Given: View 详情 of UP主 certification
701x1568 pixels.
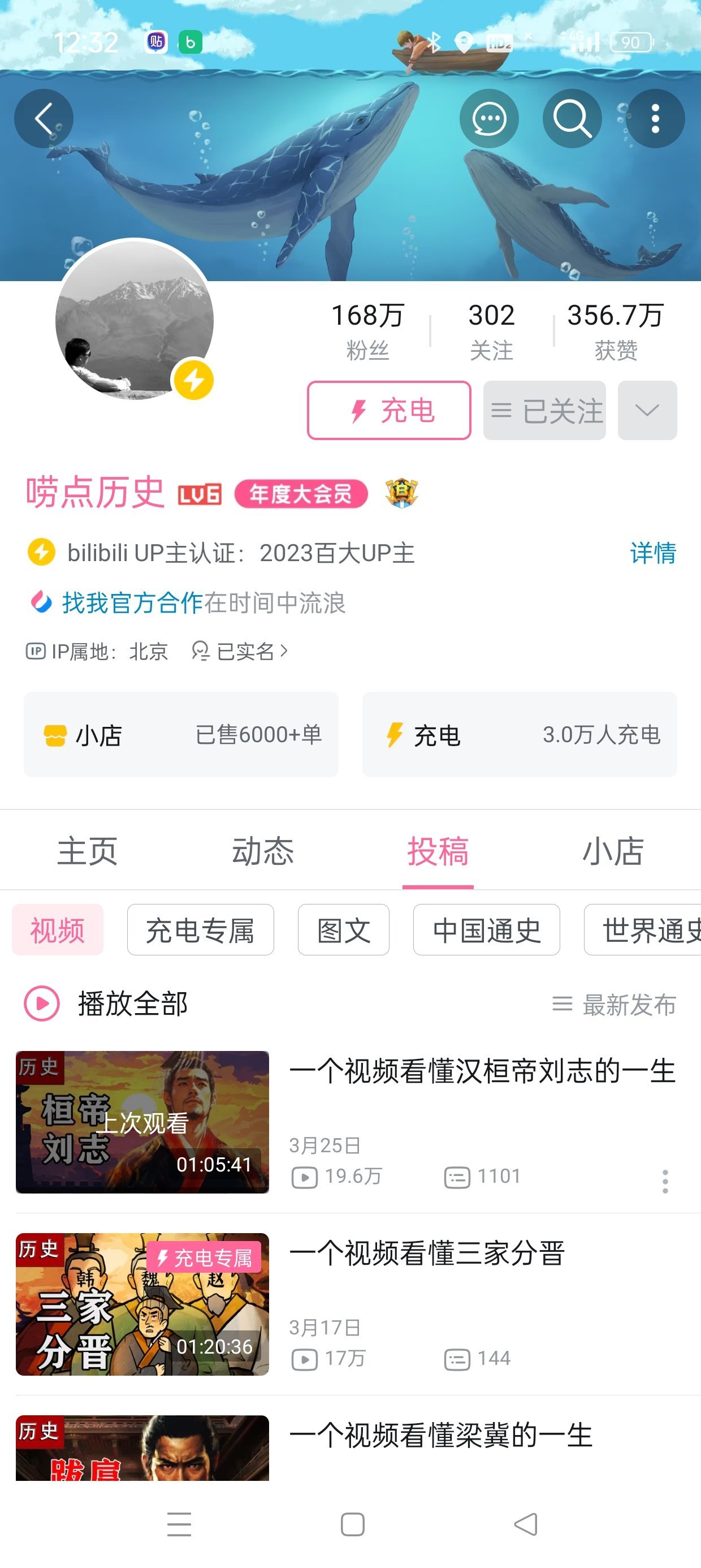Looking at the screenshot, I should point(653,553).
